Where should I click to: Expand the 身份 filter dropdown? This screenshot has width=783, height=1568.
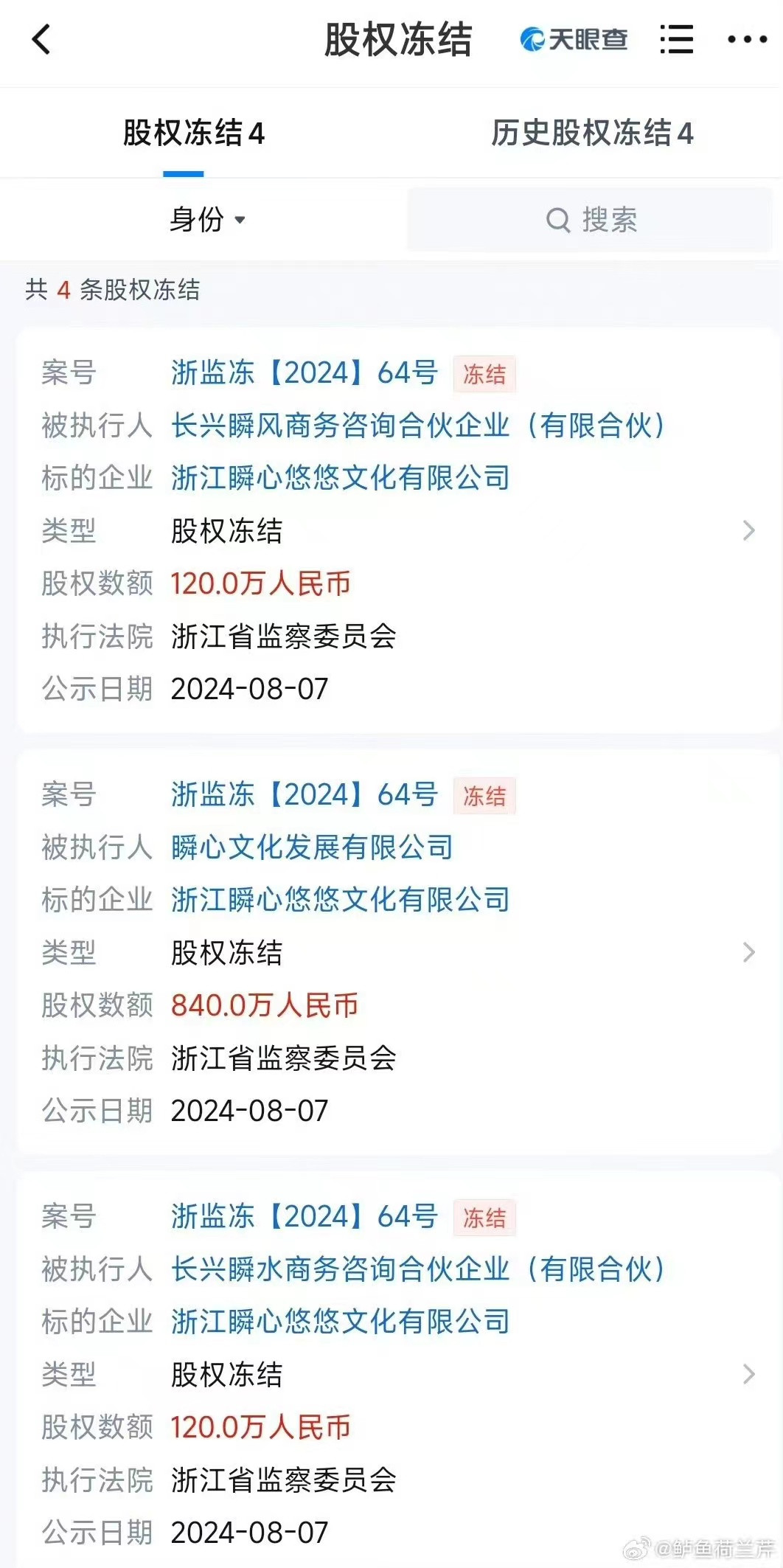pyautogui.click(x=207, y=219)
